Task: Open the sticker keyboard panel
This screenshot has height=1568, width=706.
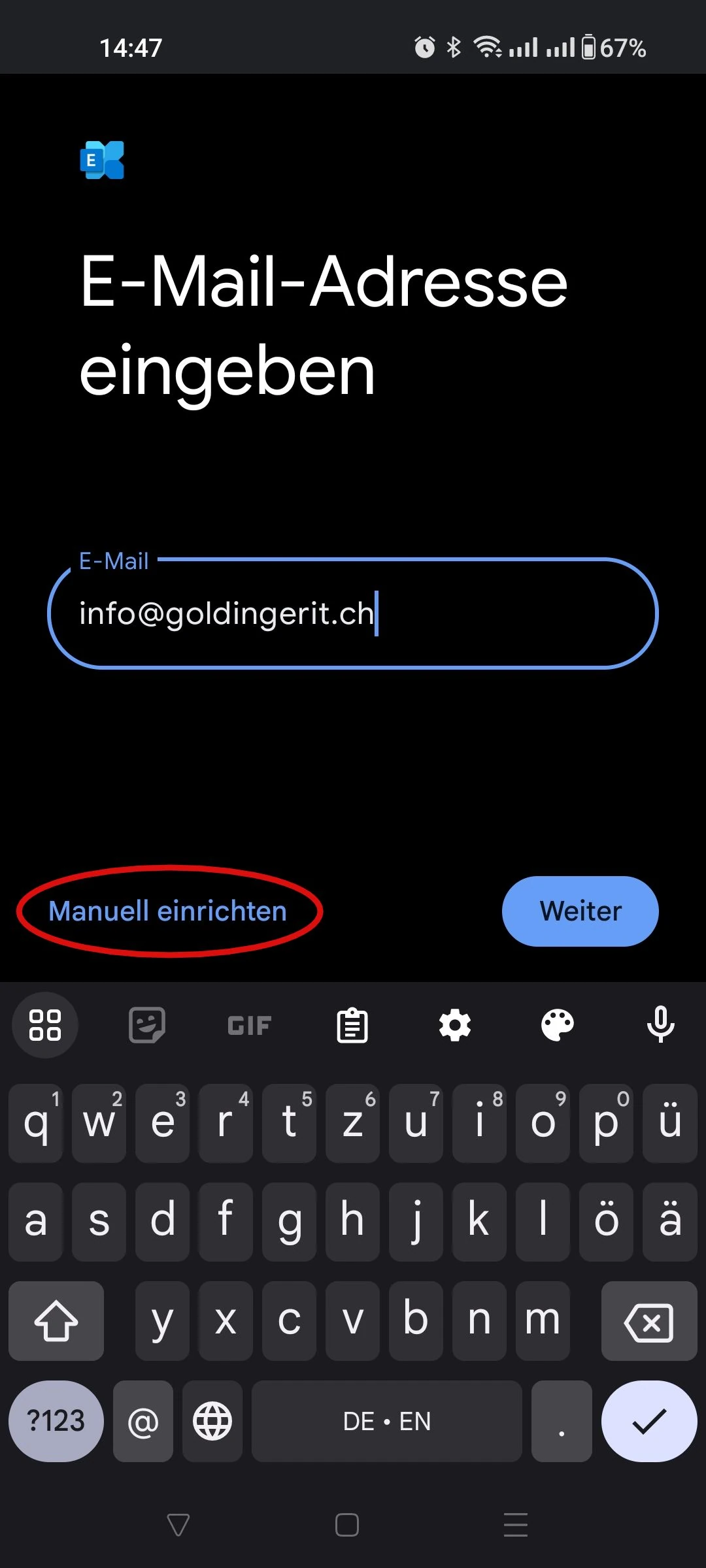Action: coord(147,1025)
